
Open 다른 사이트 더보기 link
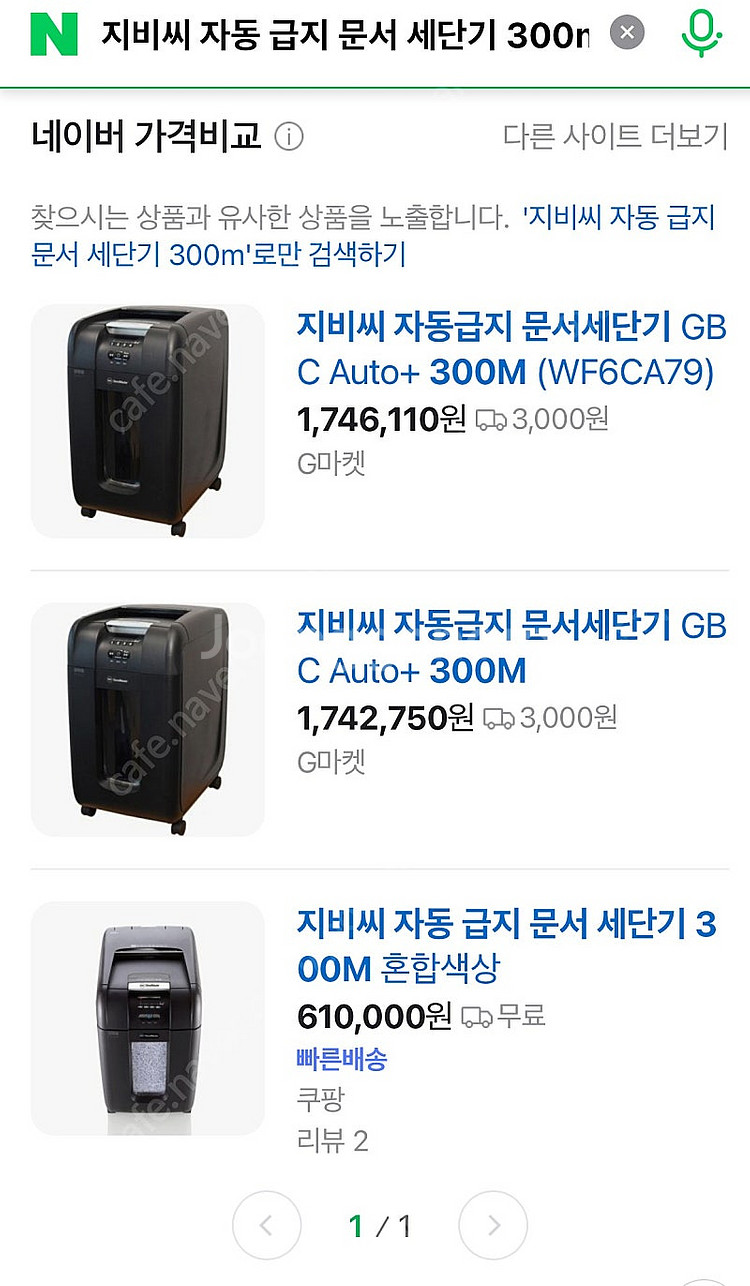tap(614, 137)
